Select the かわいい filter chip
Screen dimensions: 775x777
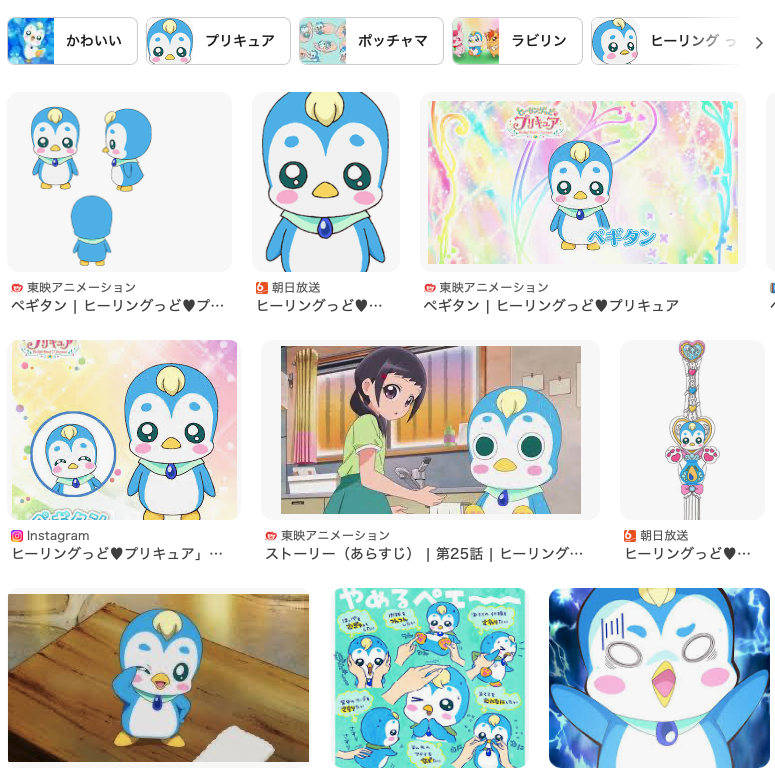(x=72, y=41)
